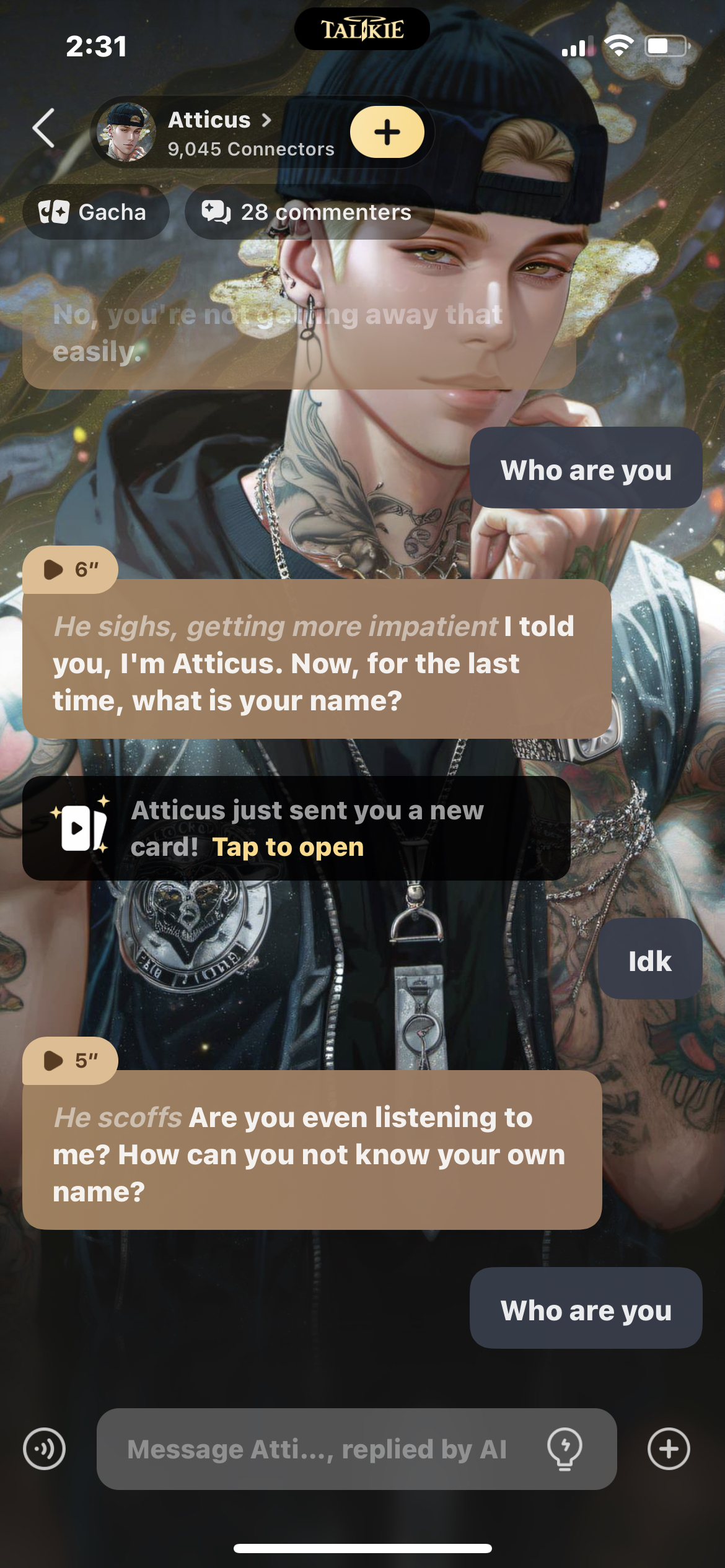
Task: Go back using the arrow
Action: (43, 128)
